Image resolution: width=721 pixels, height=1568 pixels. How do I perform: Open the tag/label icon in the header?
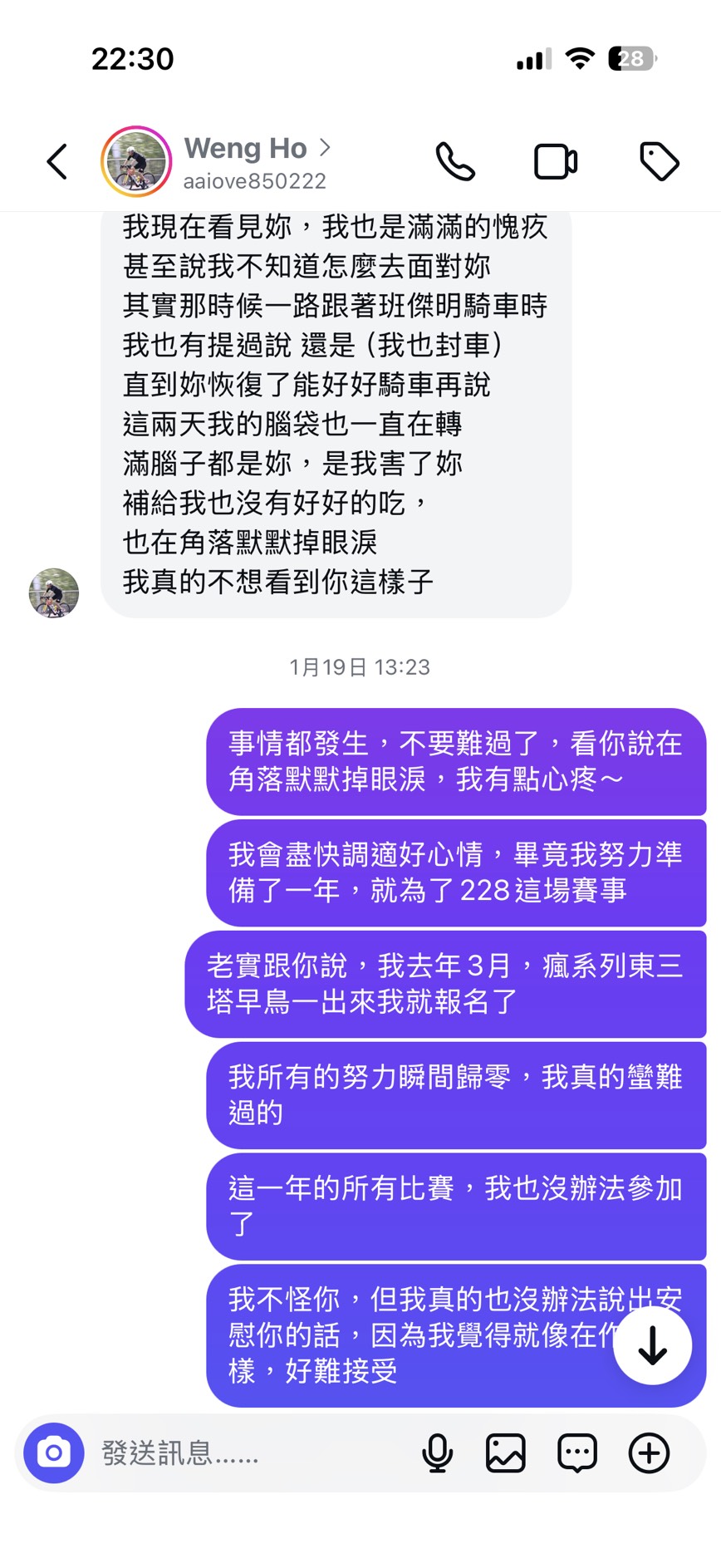(660, 161)
